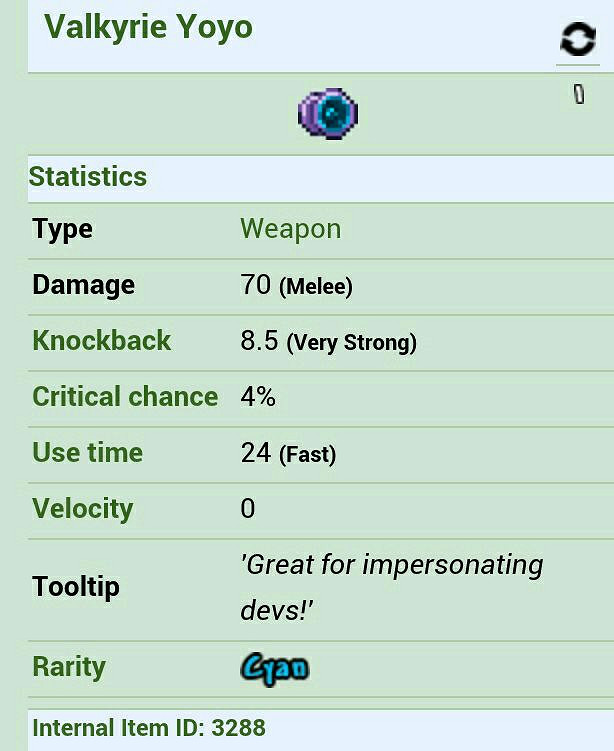Open the Weapon link
Viewport: 614px width, 751px height.
click(x=290, y=229)
